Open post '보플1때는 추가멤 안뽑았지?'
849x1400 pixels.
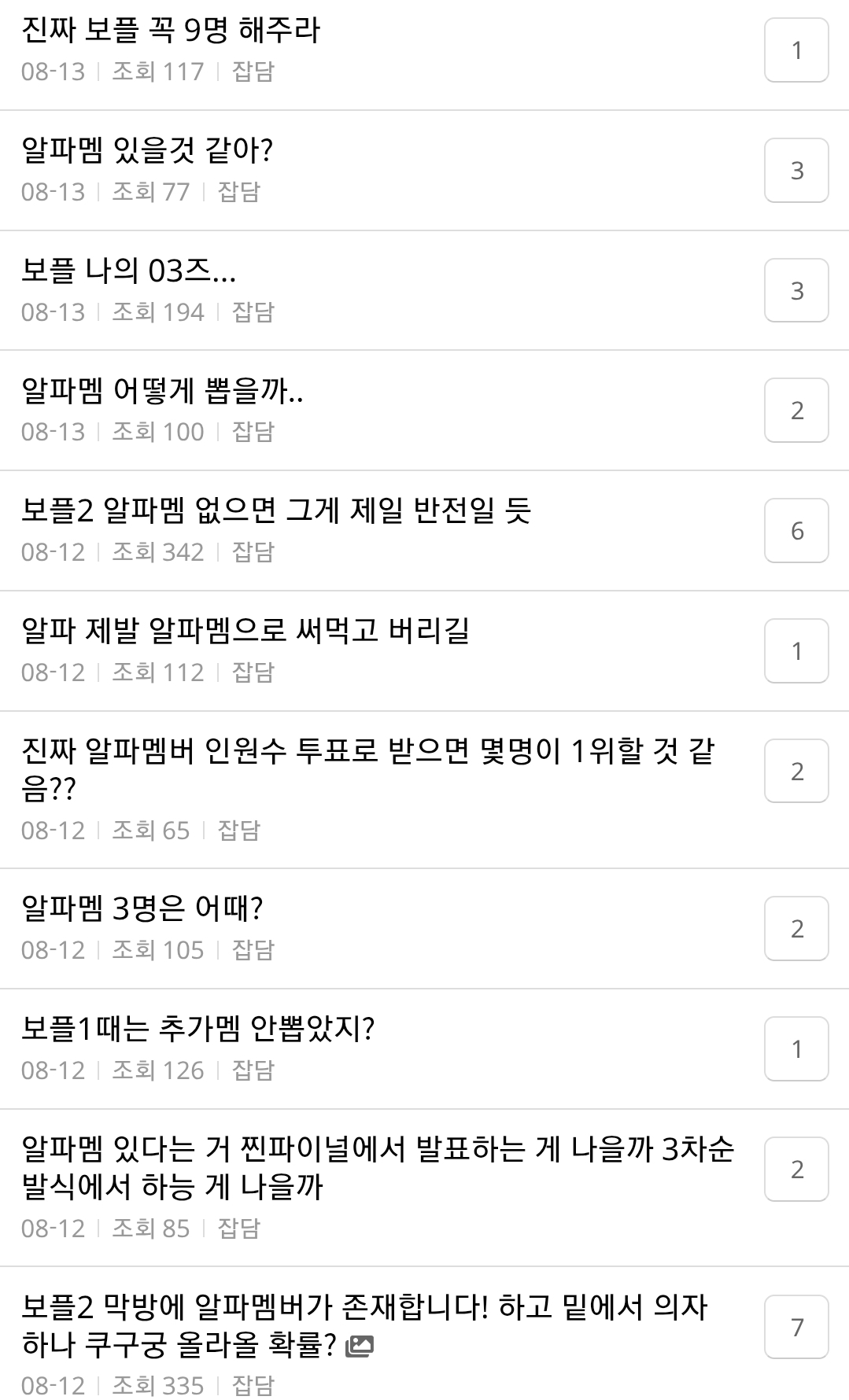[197, 1029]
